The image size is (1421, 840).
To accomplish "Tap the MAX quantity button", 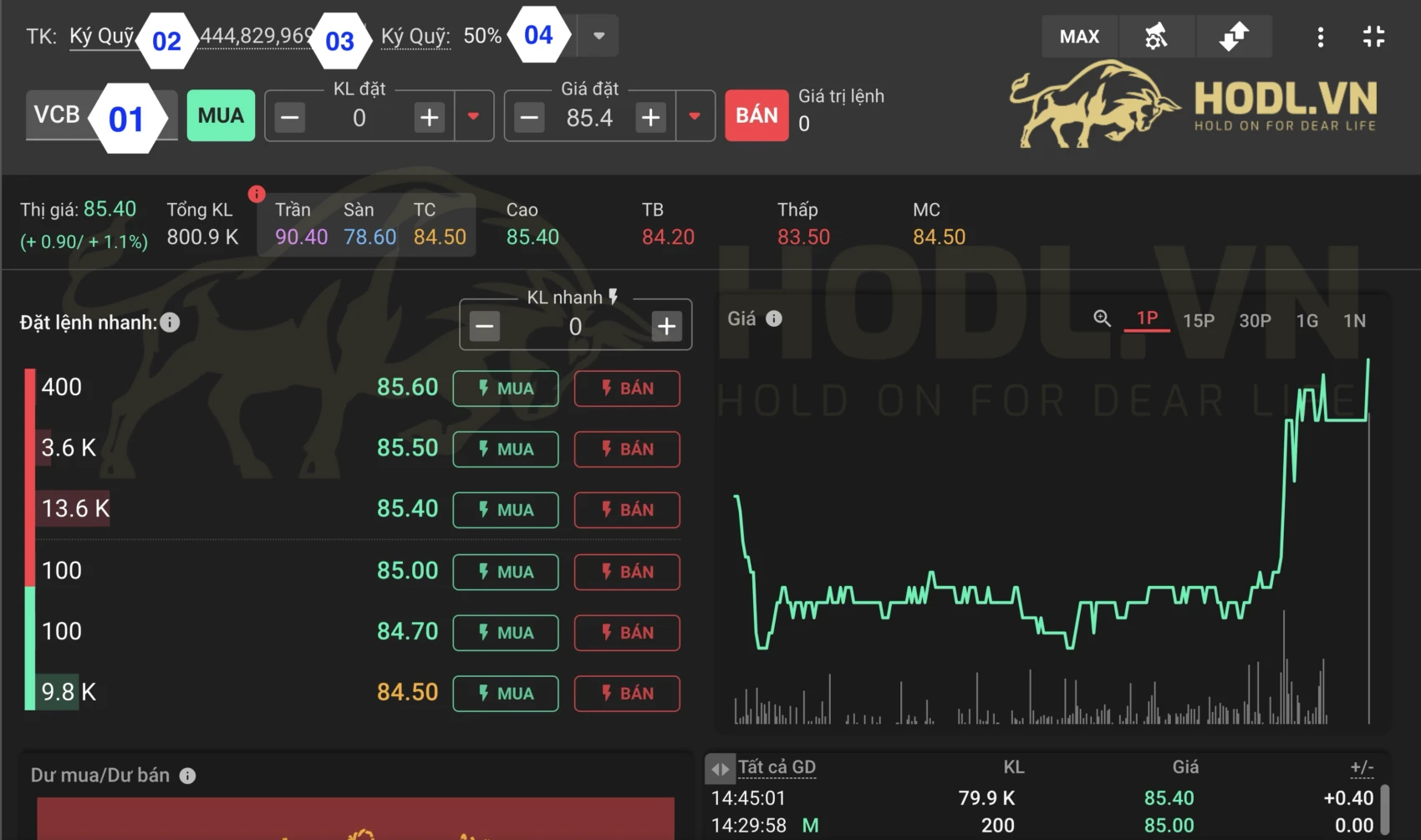I will [x=1079, y=37].
